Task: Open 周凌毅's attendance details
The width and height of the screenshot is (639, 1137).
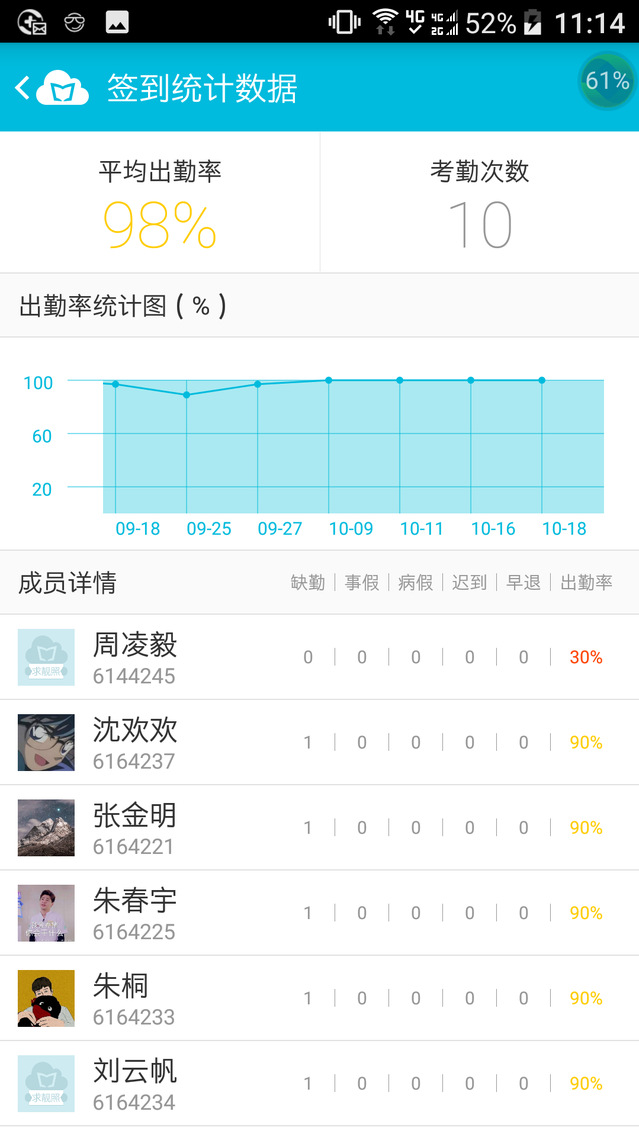Action: click(319, 657)
